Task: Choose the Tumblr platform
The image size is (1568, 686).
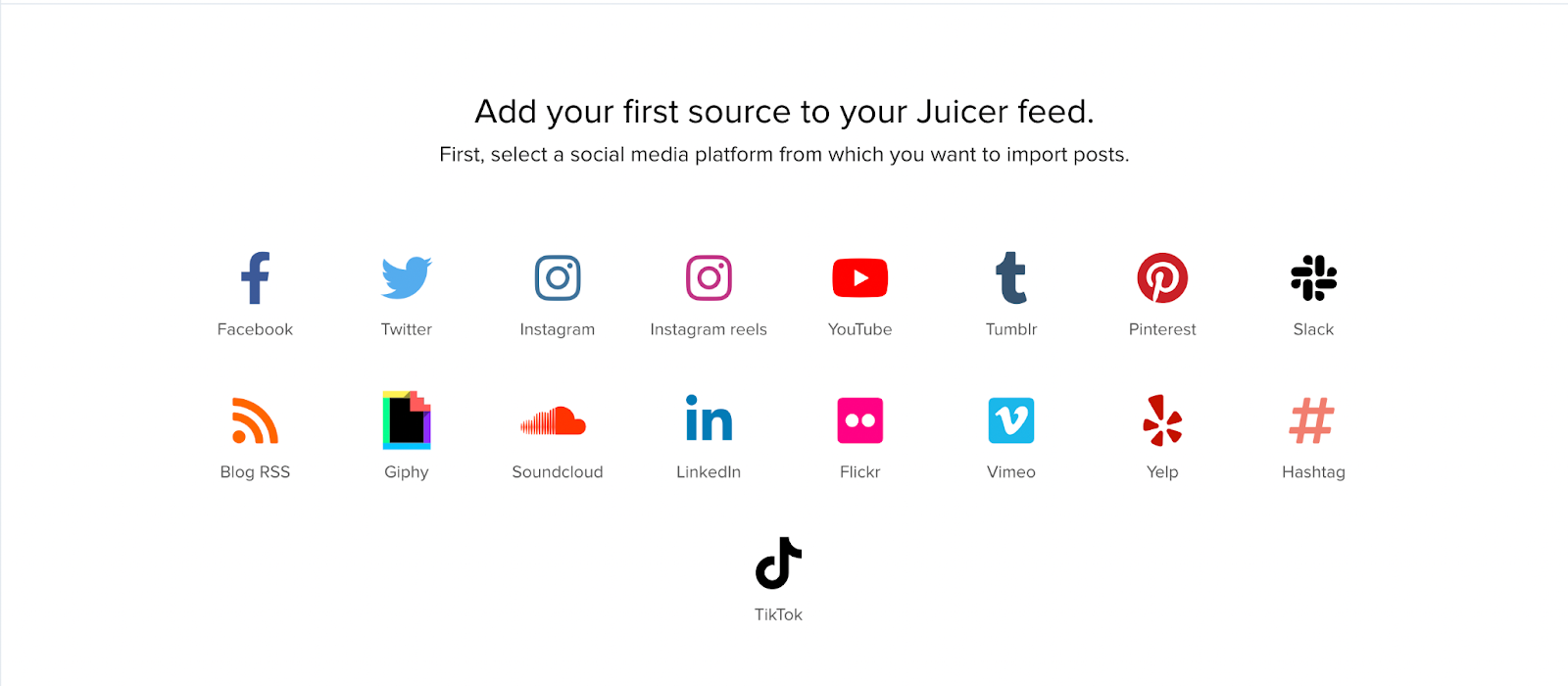Action: [1011, 279]
